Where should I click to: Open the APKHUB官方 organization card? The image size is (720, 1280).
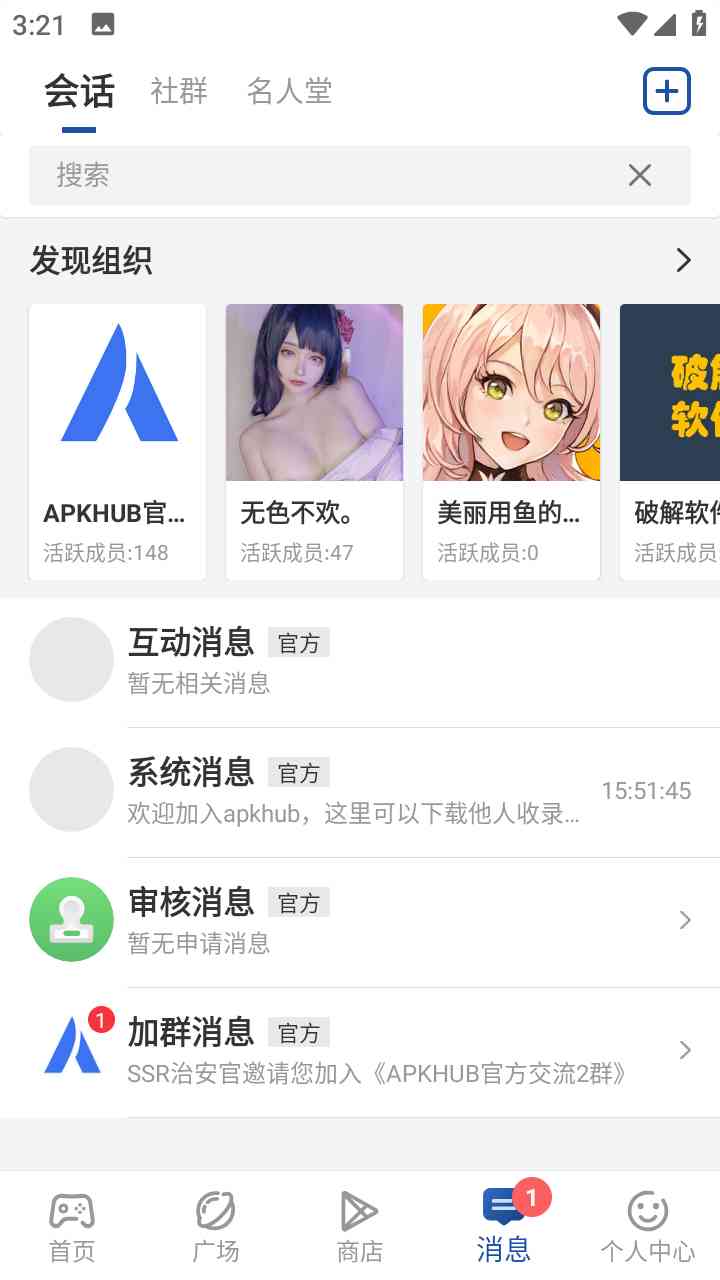117,442
